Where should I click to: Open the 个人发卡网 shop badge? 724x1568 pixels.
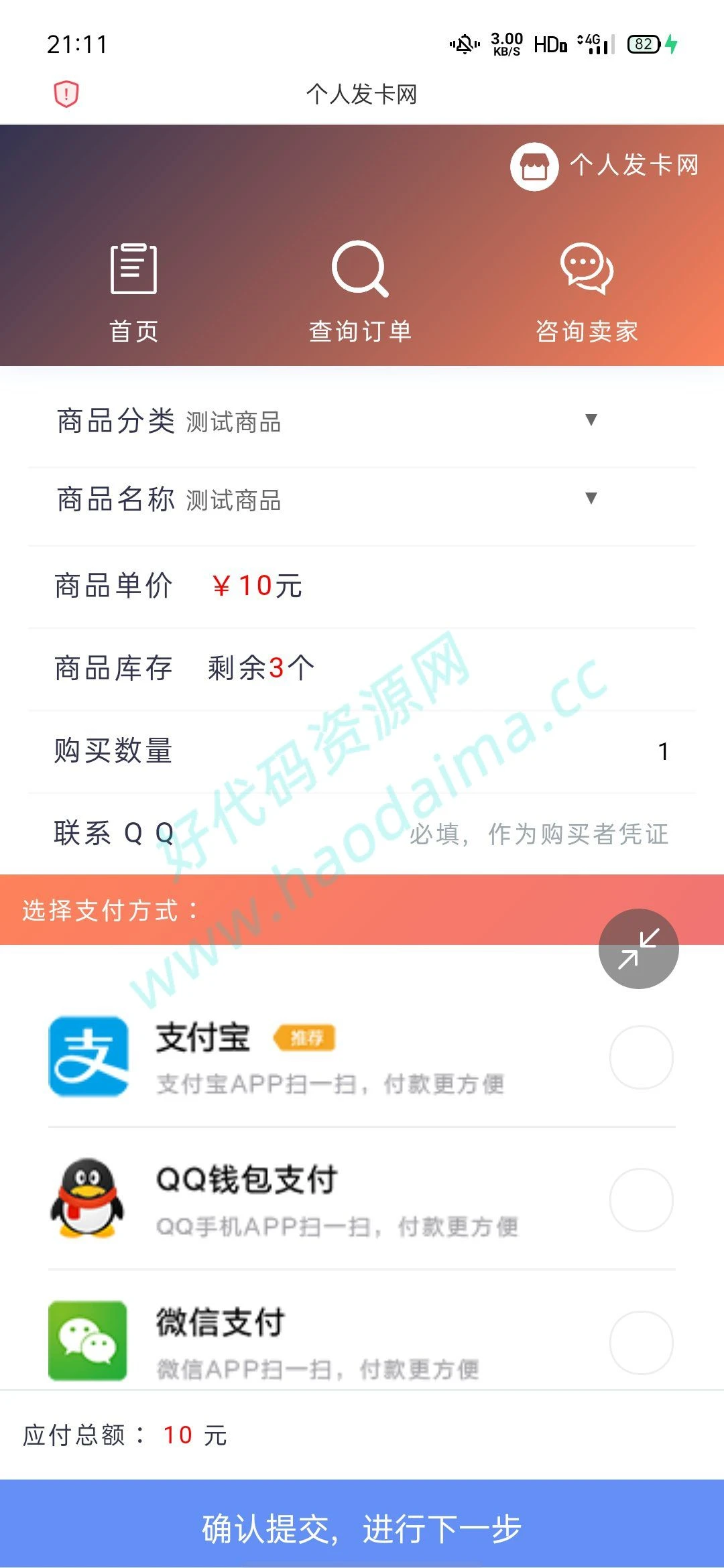click(604, 166)
